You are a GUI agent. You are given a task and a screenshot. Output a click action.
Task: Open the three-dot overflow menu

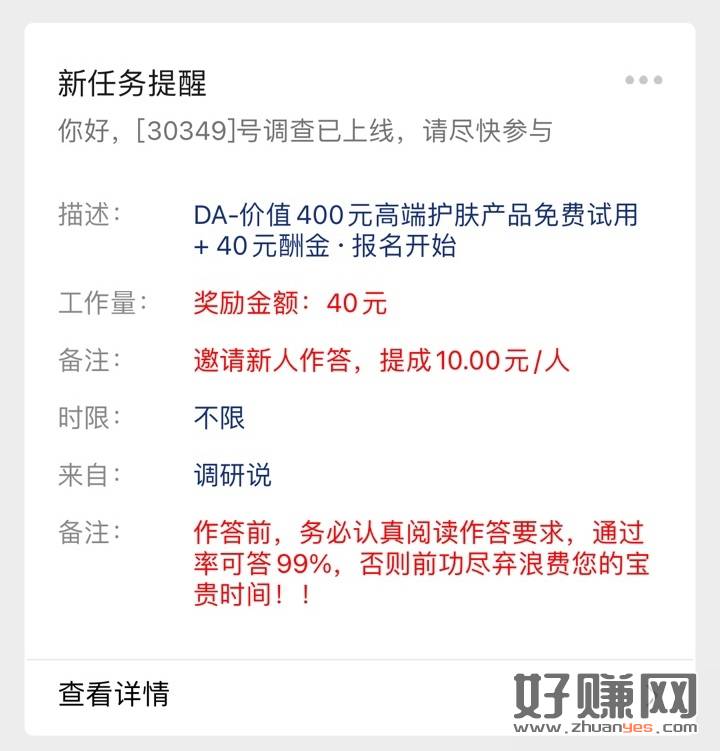(643, 81)
